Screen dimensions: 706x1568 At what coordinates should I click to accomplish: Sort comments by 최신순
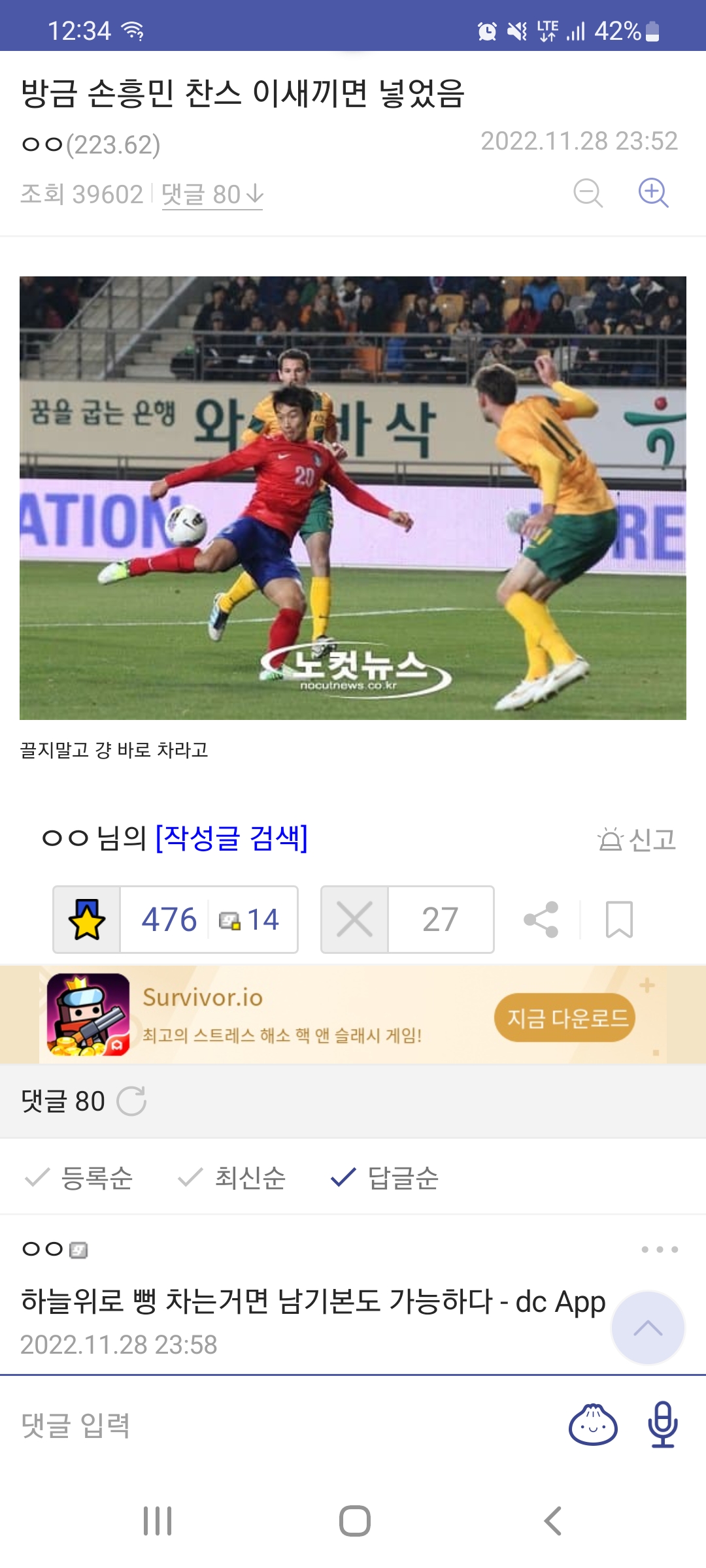tap(231, 1177)
